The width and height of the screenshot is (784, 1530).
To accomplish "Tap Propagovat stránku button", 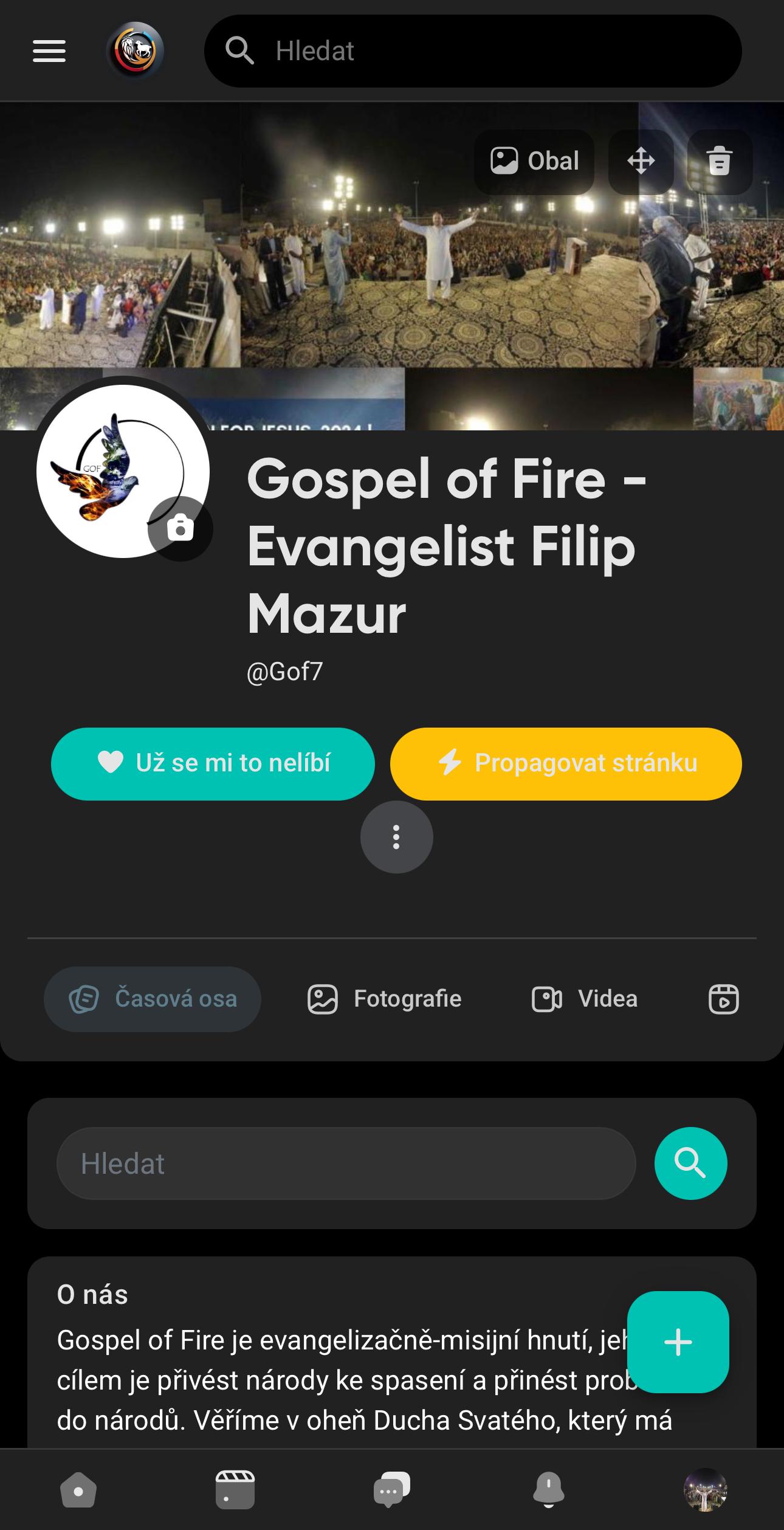I will point(566,763).
